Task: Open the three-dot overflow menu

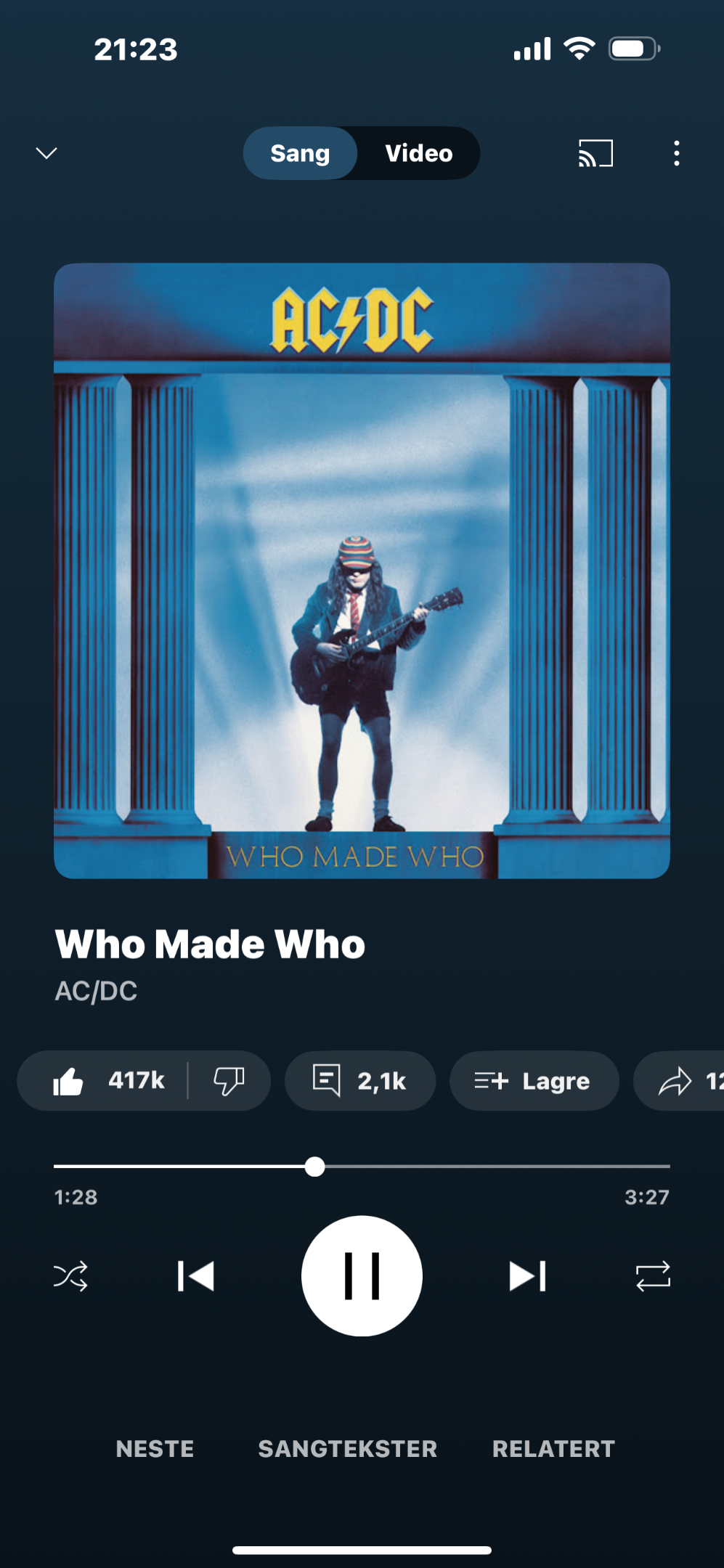Action: [676, 153]
